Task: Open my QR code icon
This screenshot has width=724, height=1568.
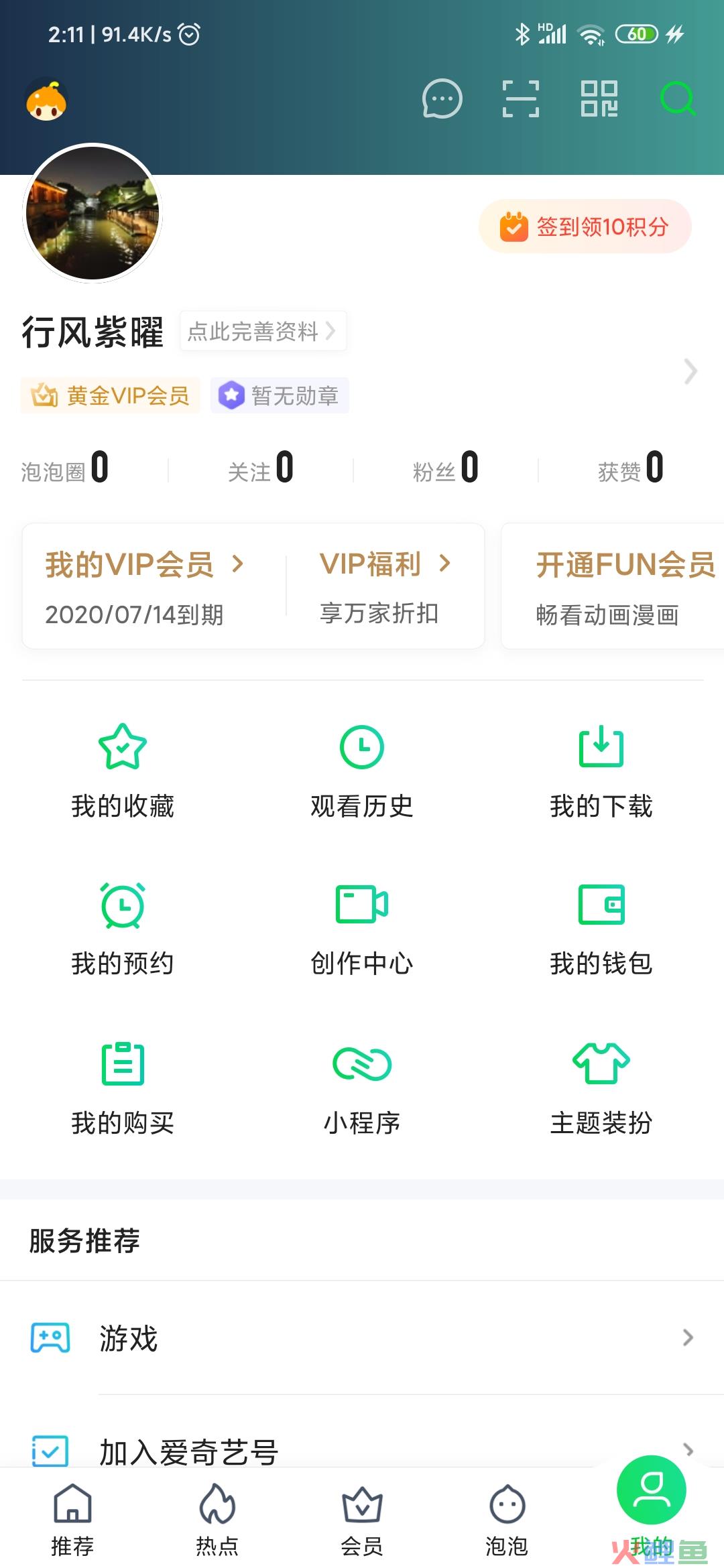Action: click(x=599, y=99)
